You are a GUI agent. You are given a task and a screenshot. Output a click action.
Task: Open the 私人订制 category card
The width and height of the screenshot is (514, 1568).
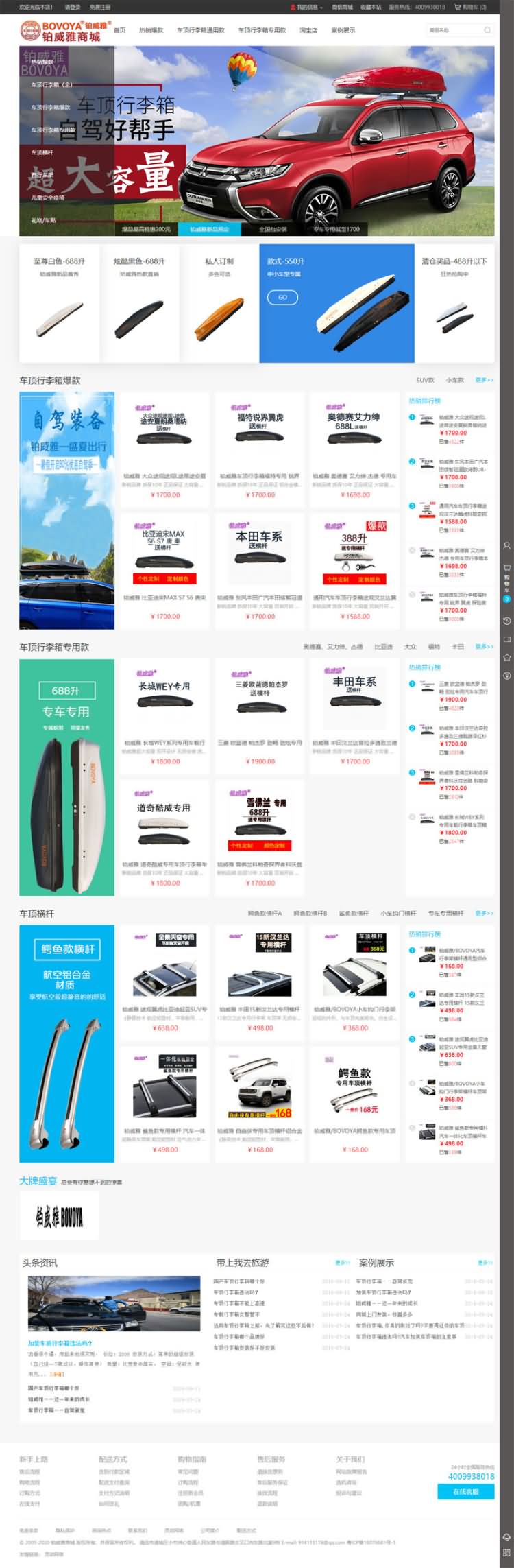pyautogui.click(x=219, y=302)
